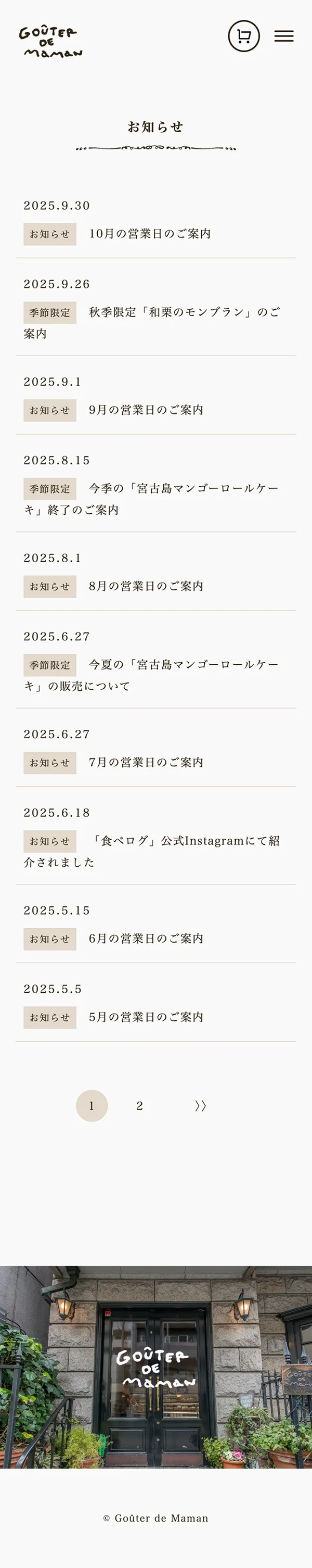This screenshot has width=312, height=1568.
Task: Select page 1 in pagination
Action: pyautogui.click(x=92, y=1106)
